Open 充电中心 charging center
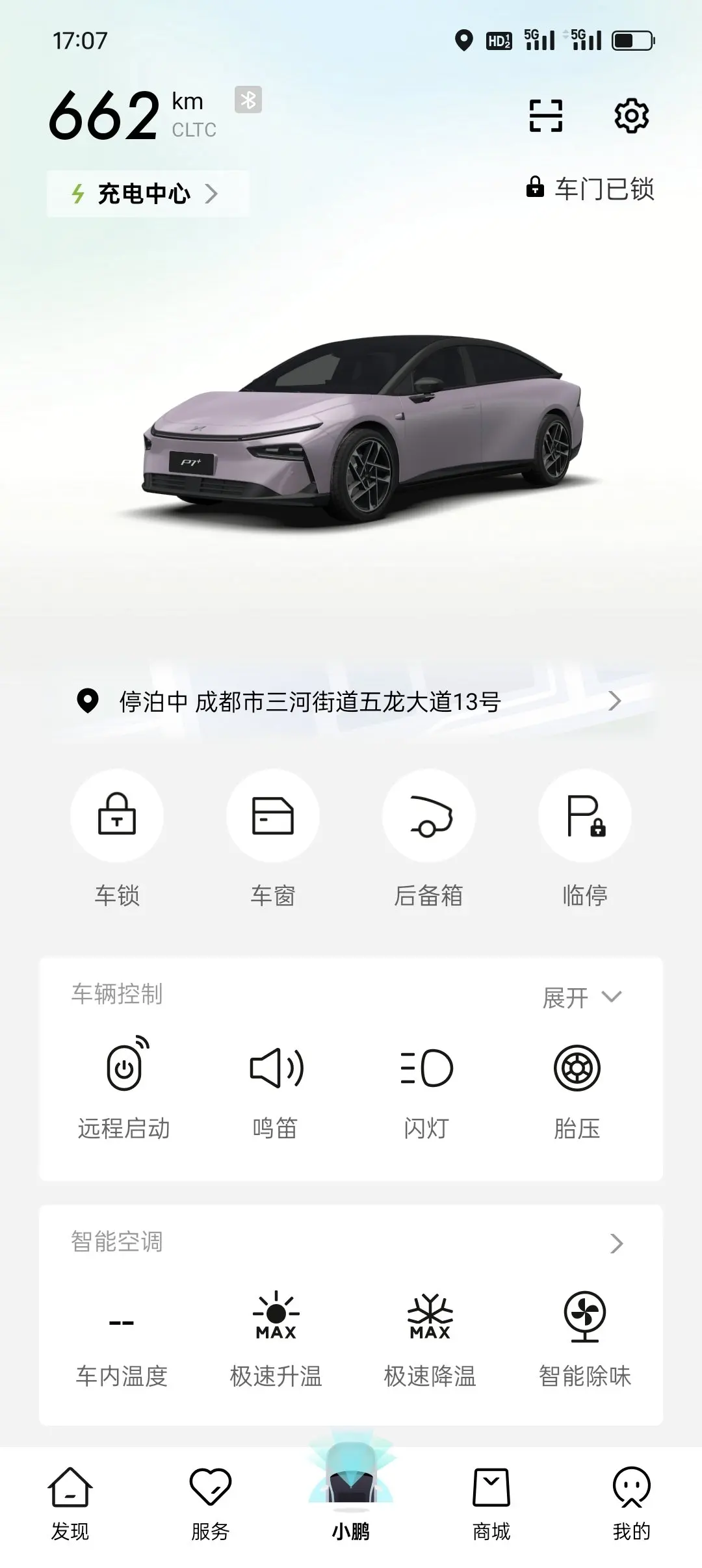This screenshot has width=702, height=1568. pyautogui.click(x=148, y=194)
